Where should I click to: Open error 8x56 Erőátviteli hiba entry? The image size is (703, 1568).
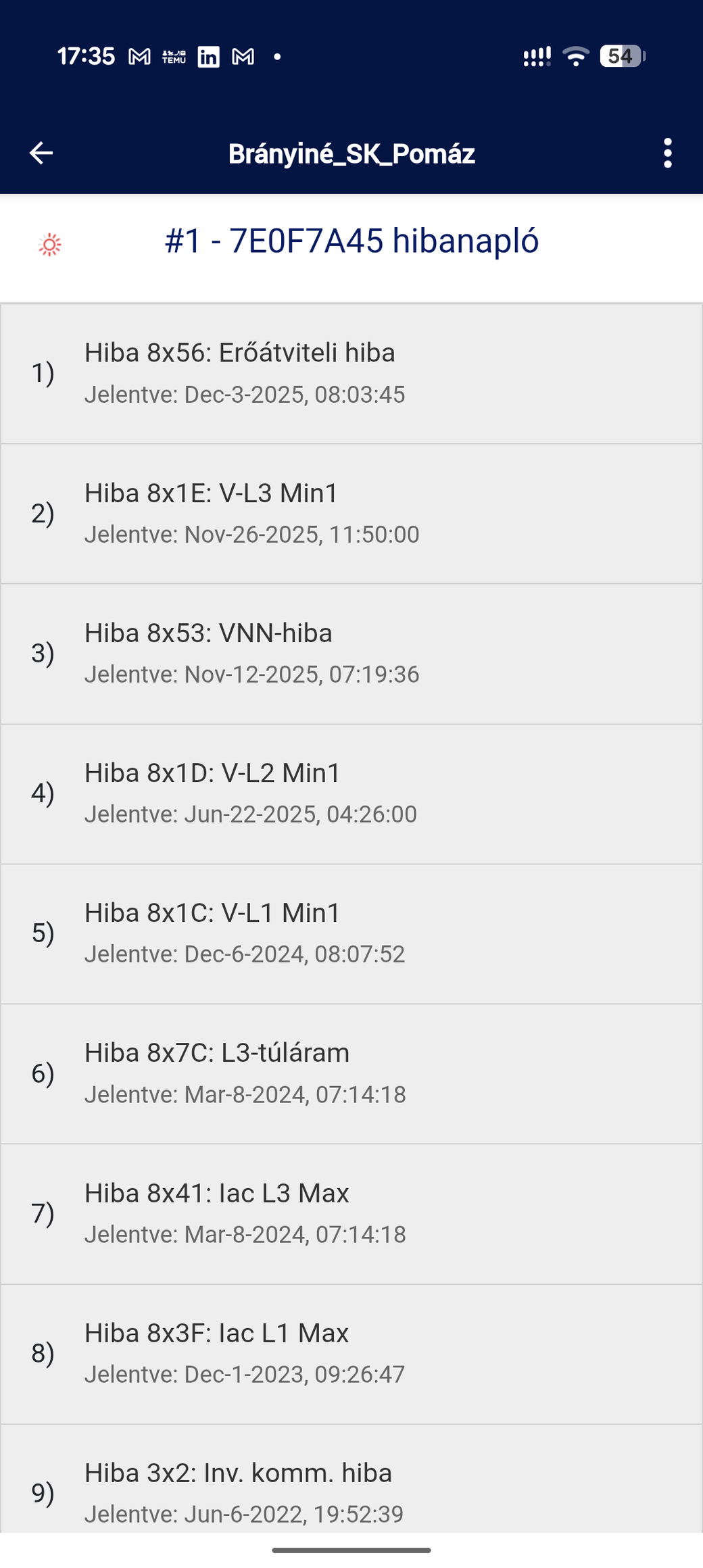[351, 374]
